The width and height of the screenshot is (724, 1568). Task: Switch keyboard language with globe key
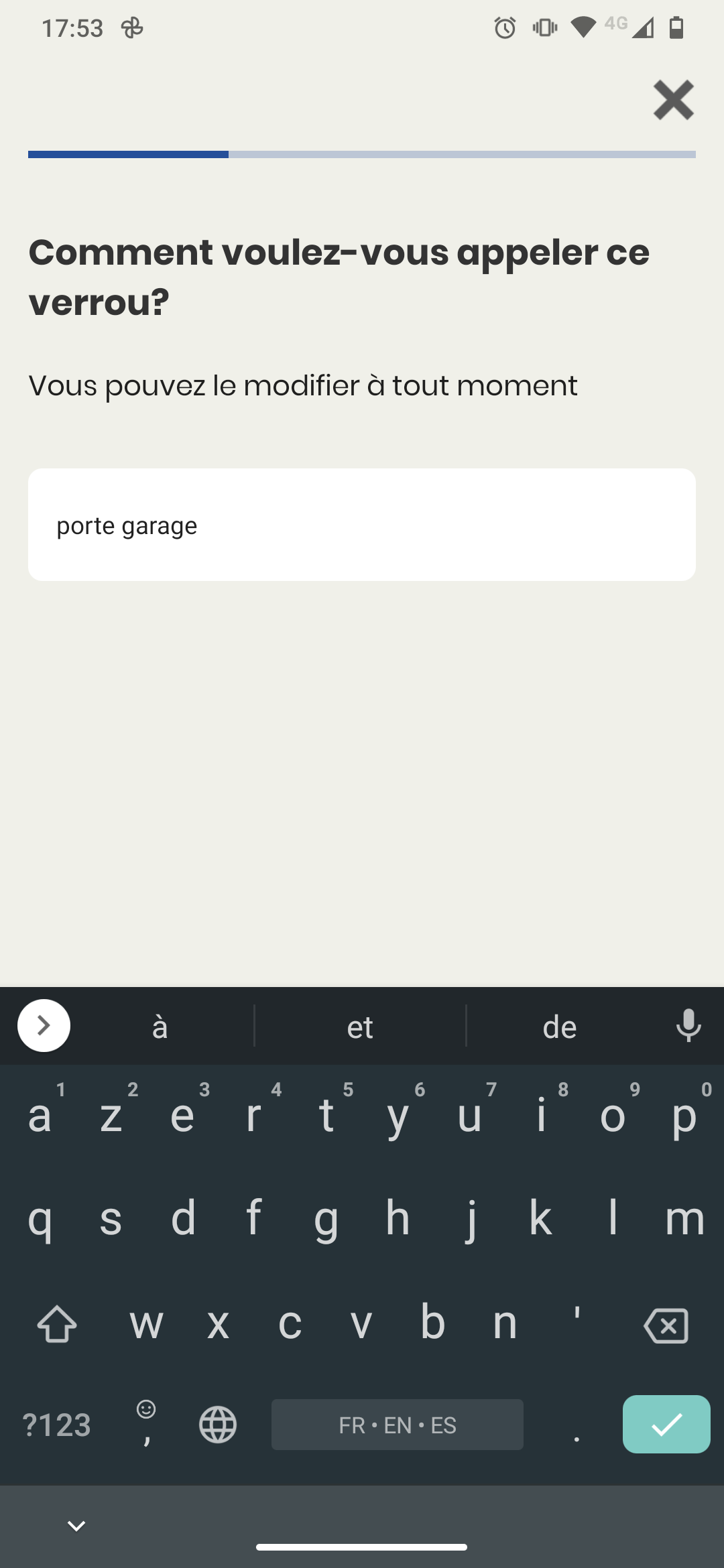pyautogui.click(x=218, y=1424)
